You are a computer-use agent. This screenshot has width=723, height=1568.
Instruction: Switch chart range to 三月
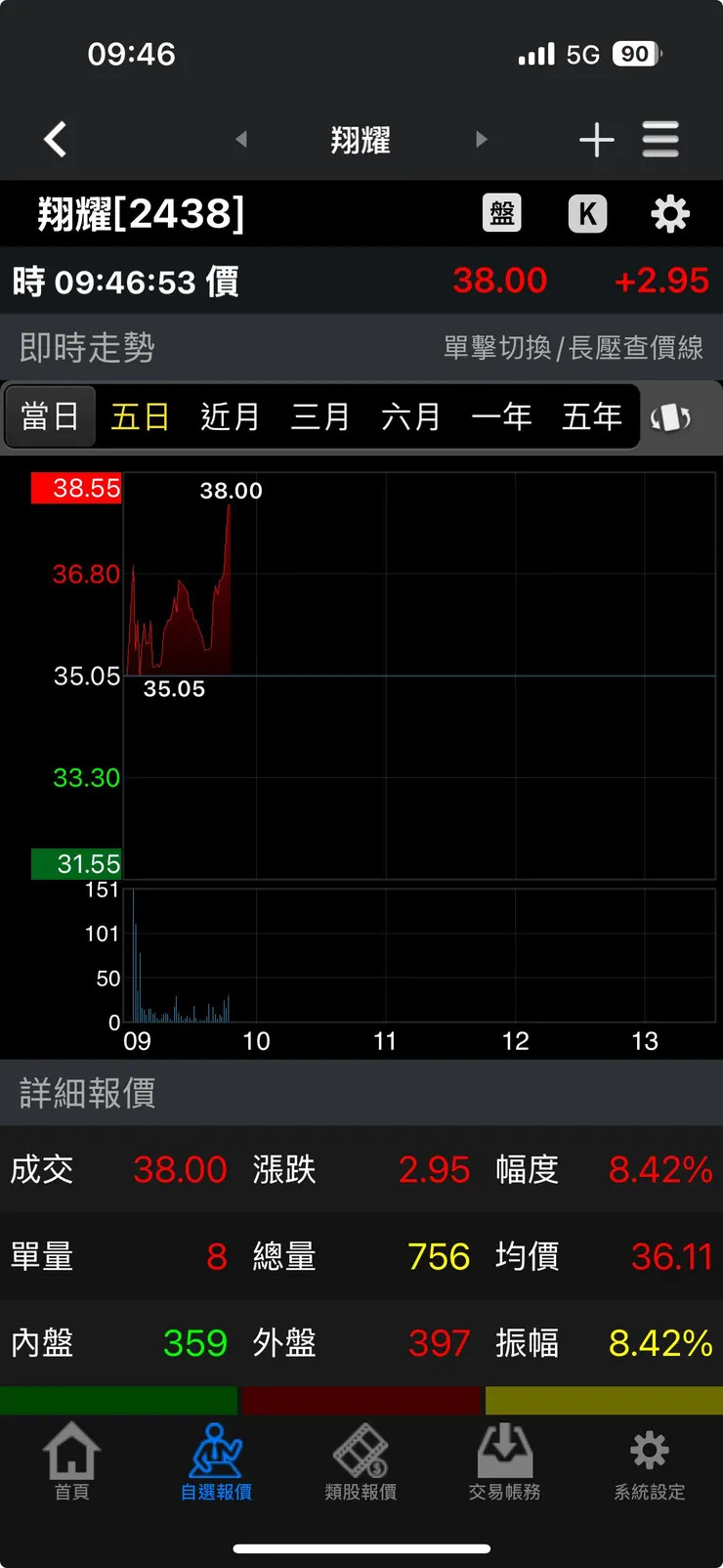(320, 416)
